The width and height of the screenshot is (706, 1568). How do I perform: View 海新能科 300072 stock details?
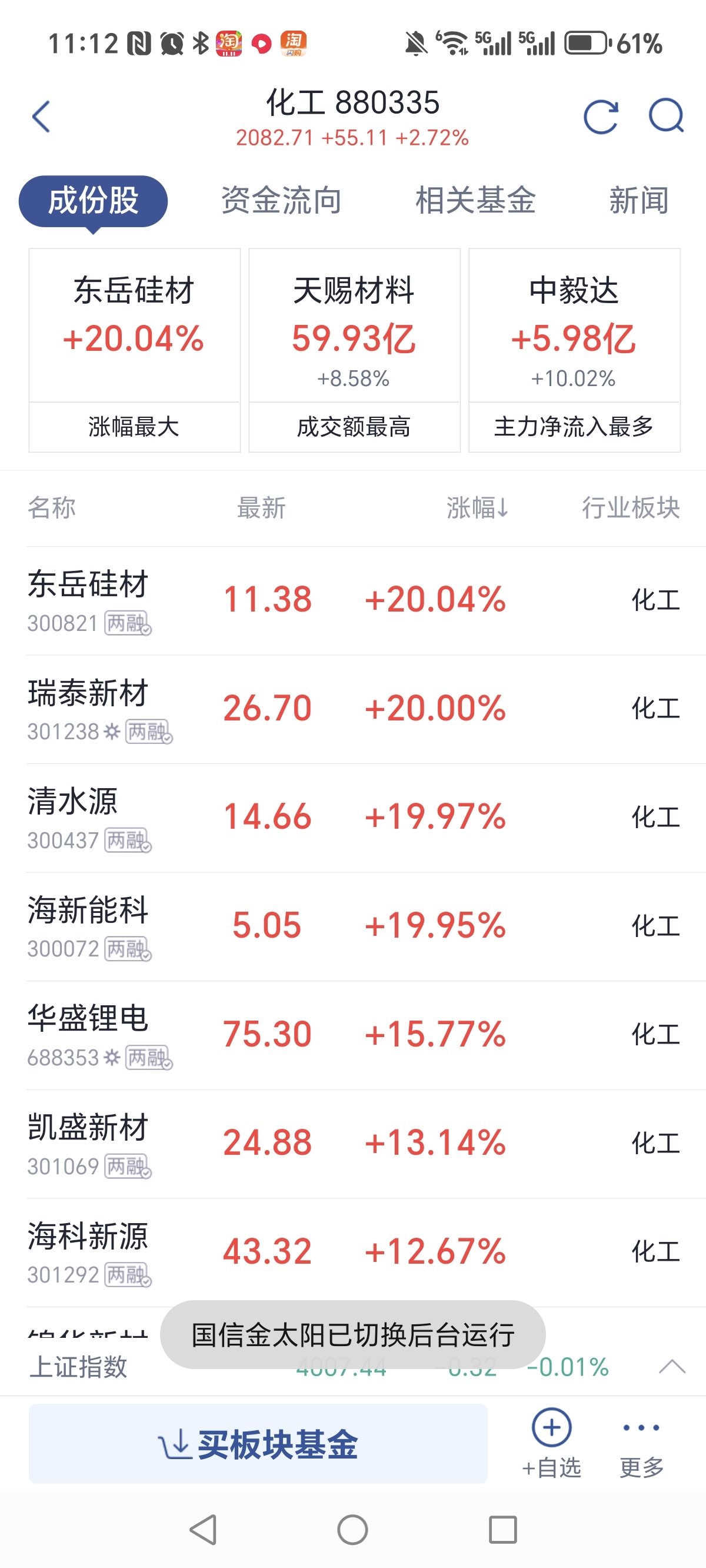pyautogui.click(x=365, y=926)
